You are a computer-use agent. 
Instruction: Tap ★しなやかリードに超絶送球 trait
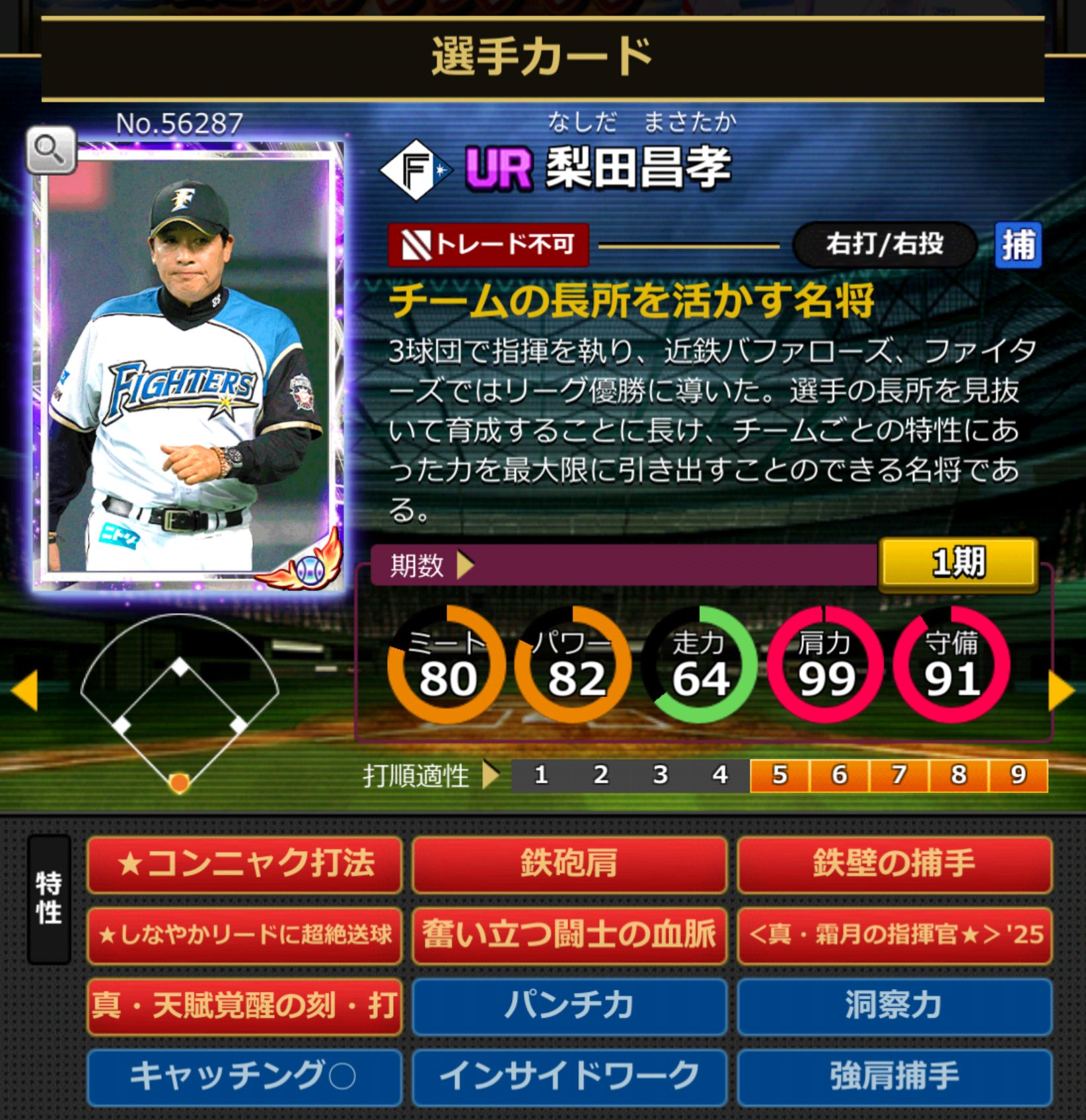[244, 934]
